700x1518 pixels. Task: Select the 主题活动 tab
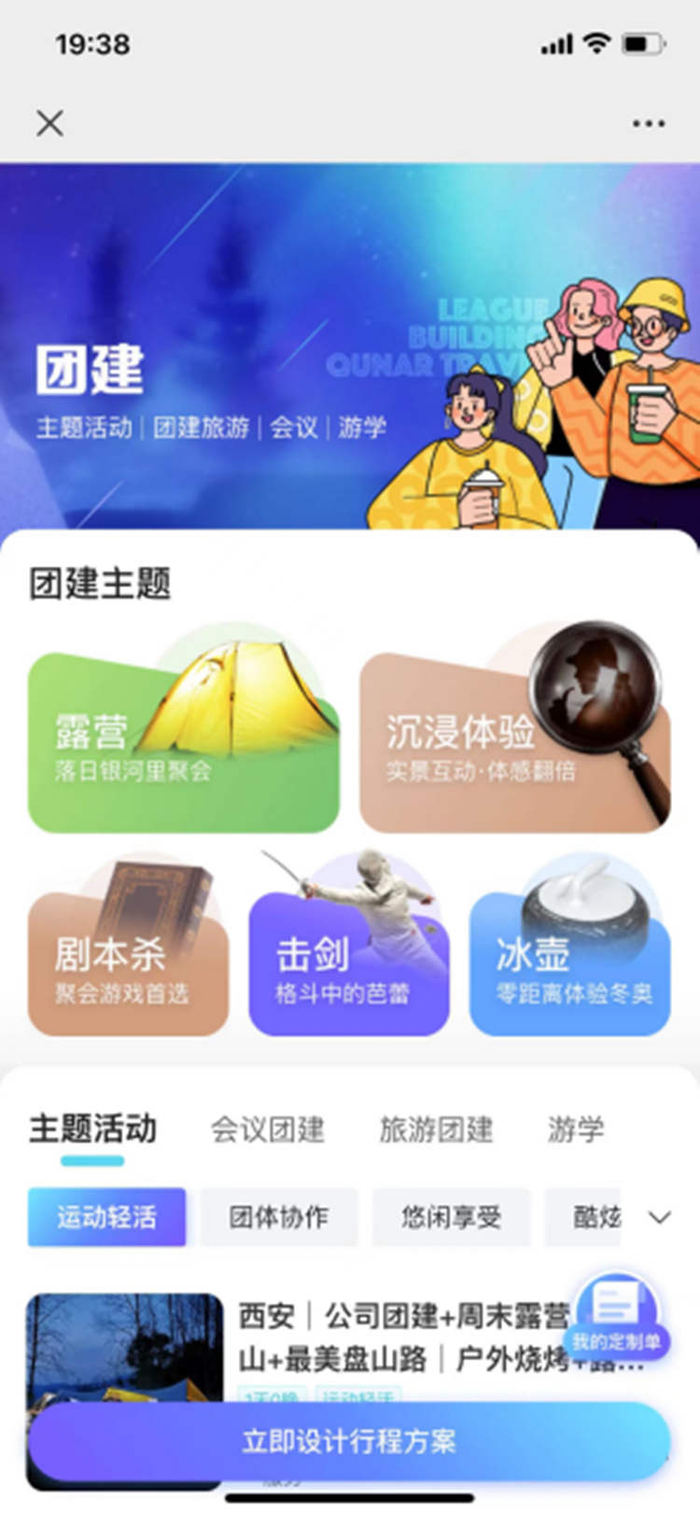tap(93, 1129)
